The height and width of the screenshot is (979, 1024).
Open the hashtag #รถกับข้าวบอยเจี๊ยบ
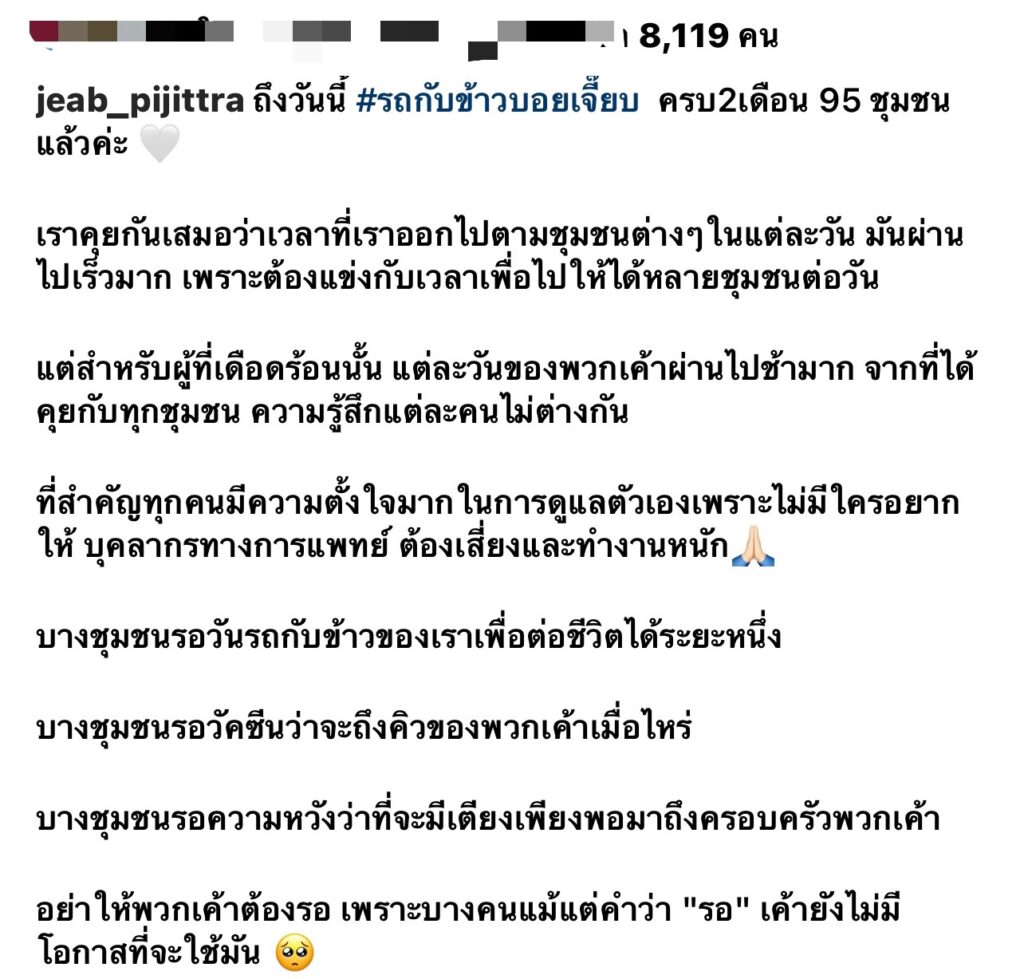[497, 101]
